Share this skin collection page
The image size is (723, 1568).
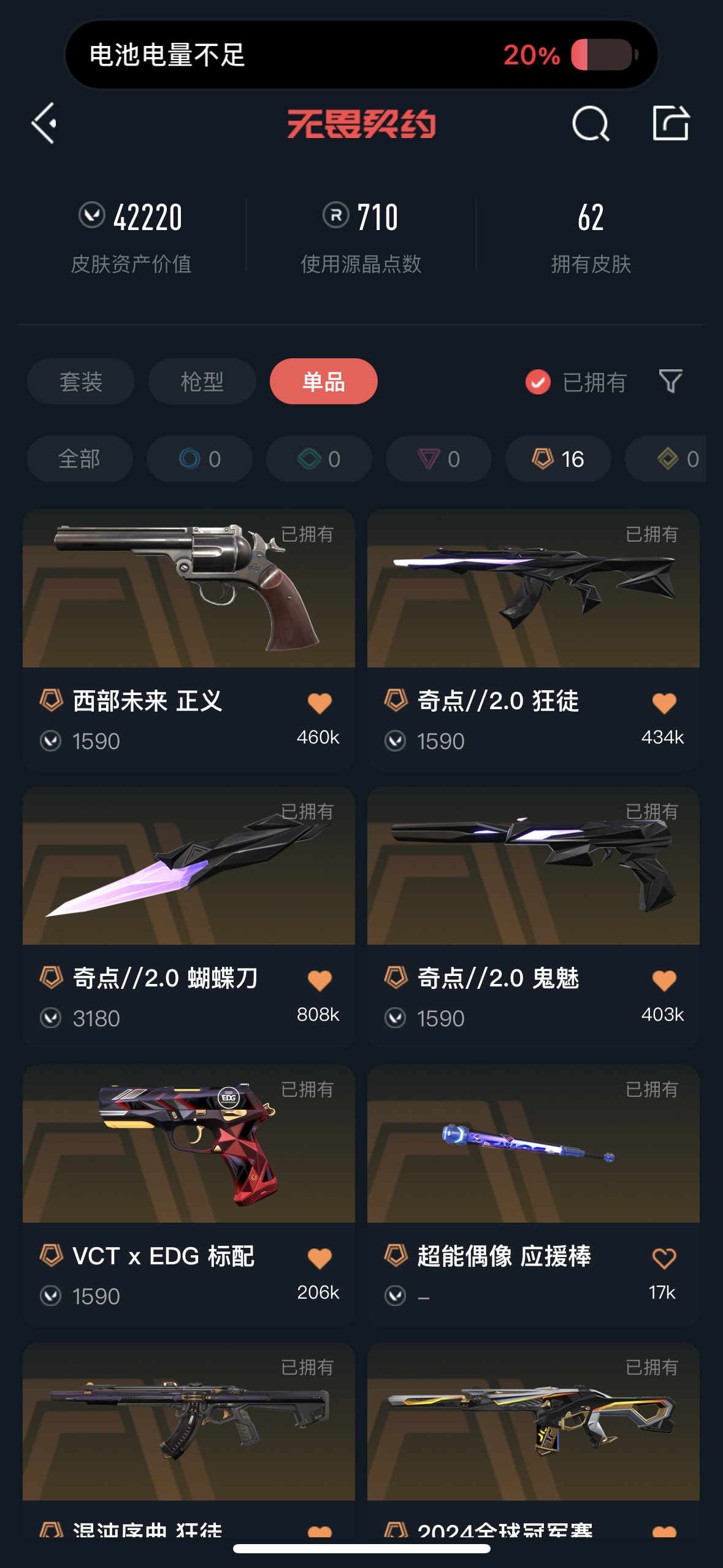pos(670,123)
